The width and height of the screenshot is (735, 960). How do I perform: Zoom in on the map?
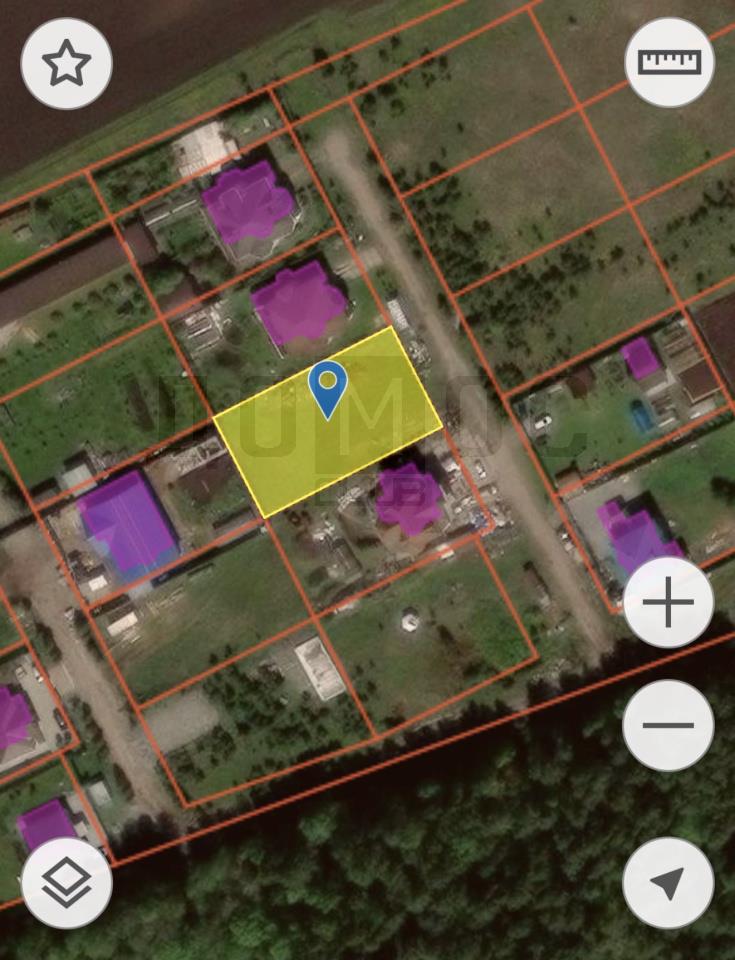pos(668,603)
